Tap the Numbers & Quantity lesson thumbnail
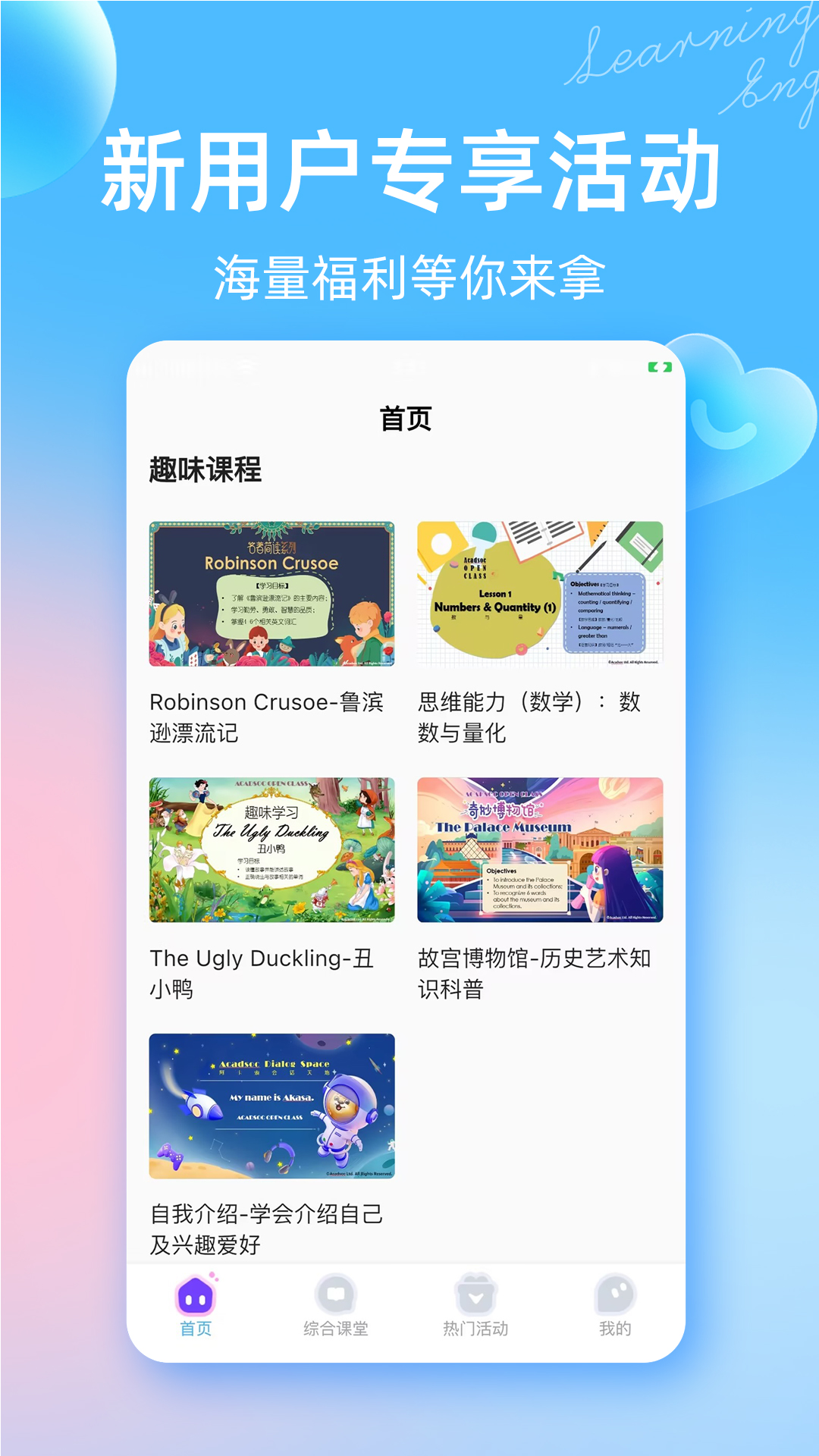 click(541, 593)
